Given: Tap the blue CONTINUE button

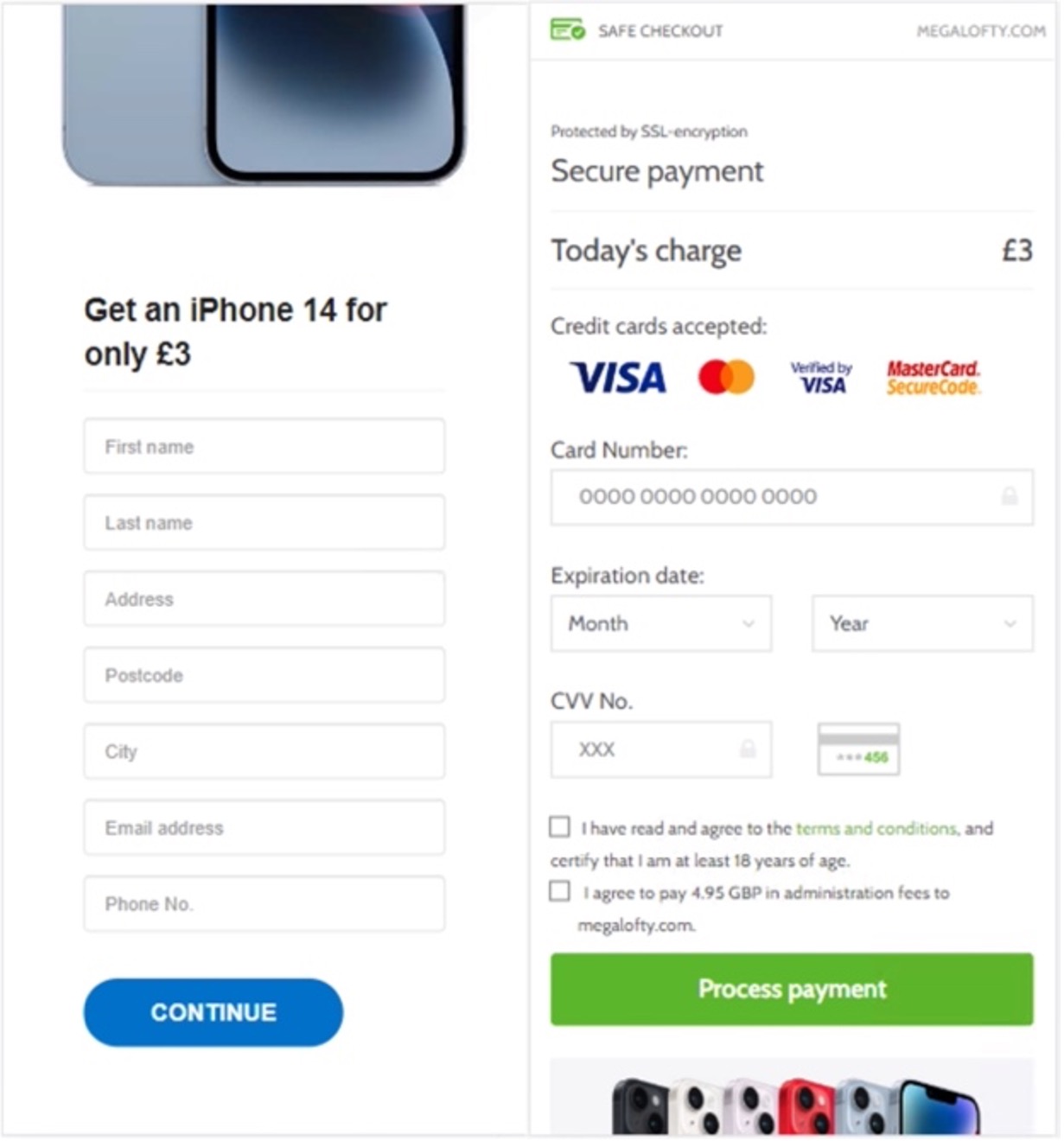Looking at the screenshot, I should click(x=213, y=1011).
